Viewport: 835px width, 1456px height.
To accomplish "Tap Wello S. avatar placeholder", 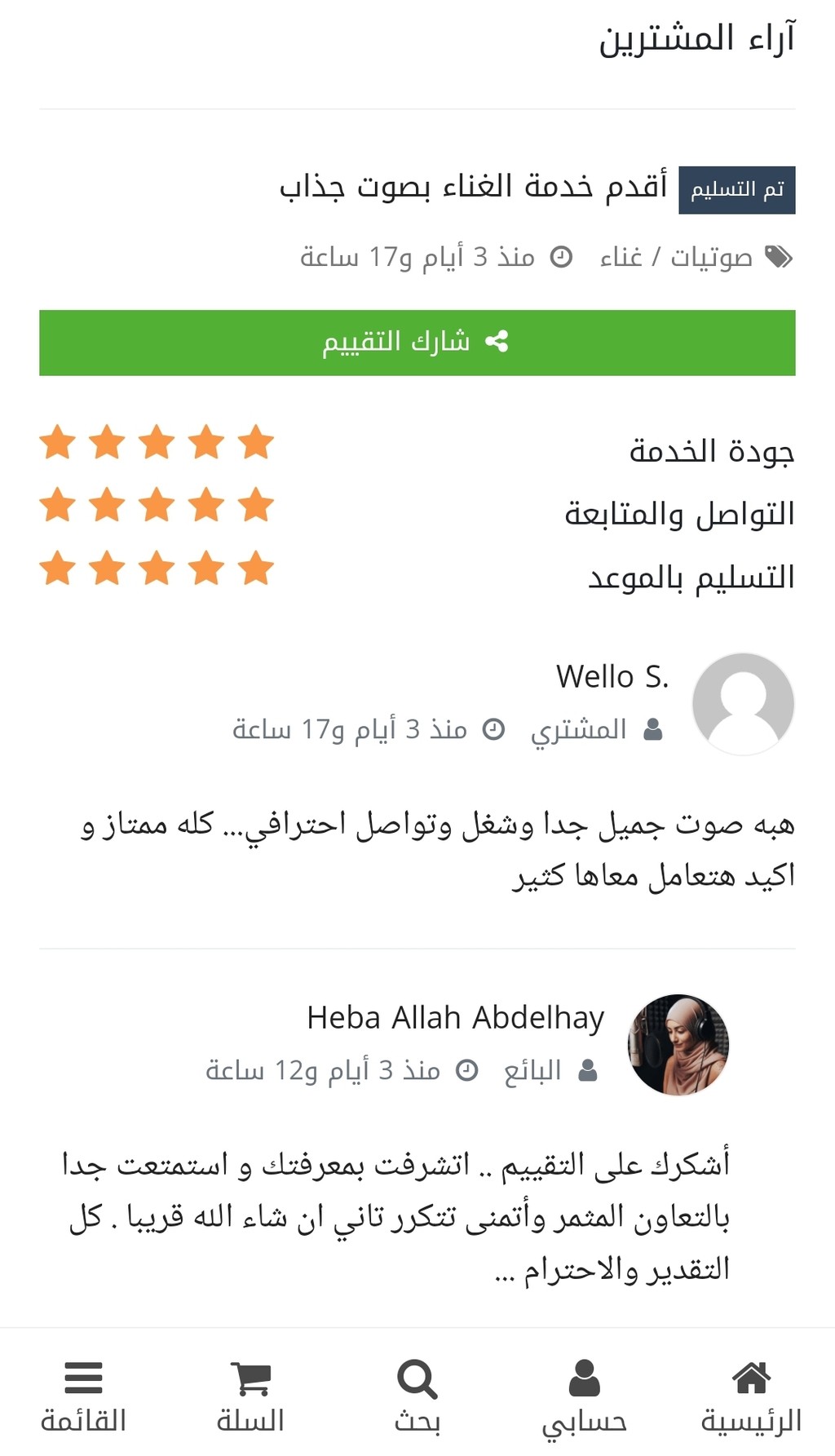I will point(744,703).
